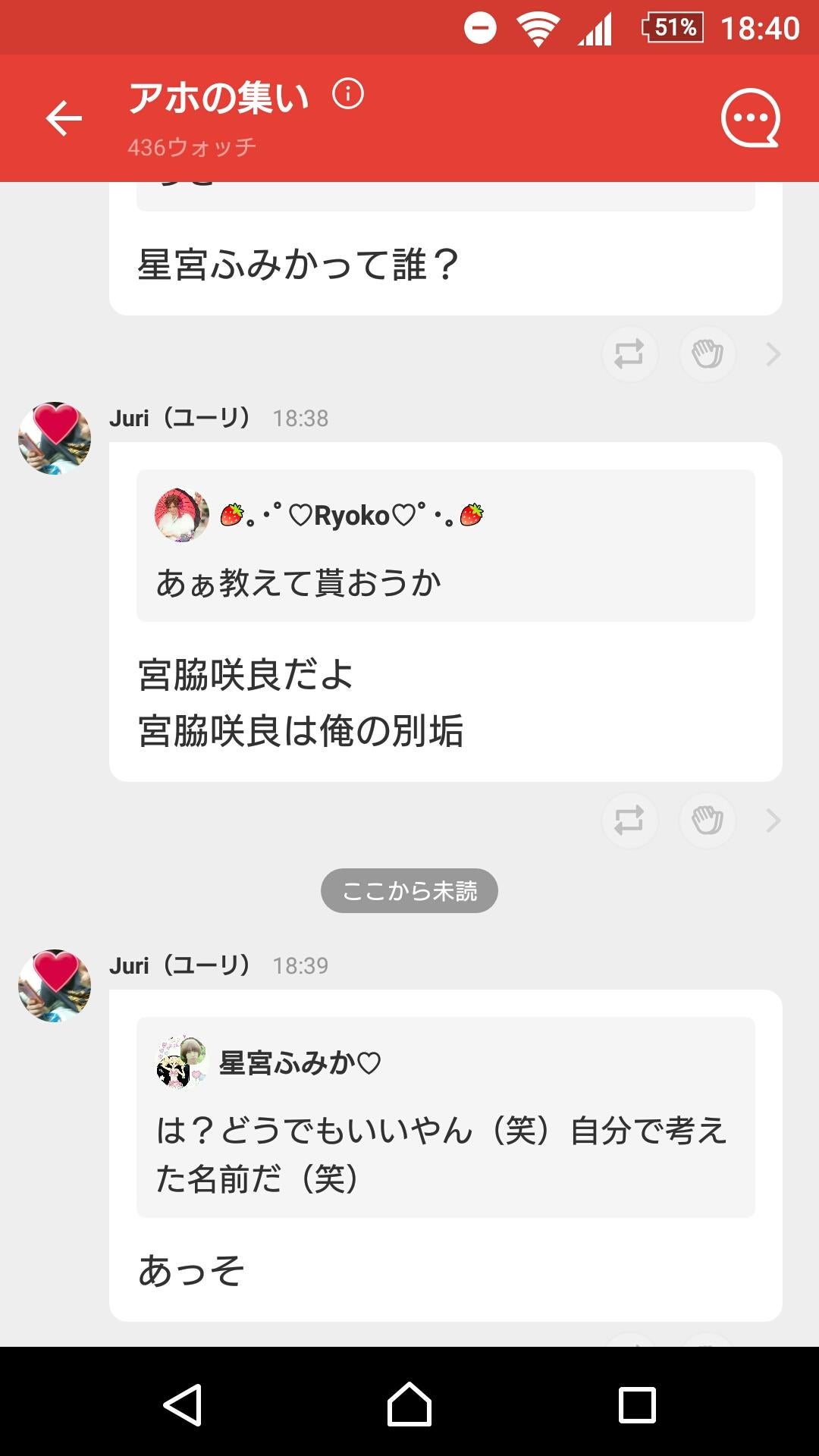
Task: Give a clap to the 星宮ふみかって誰？ message
Action: tap(707, 354)
